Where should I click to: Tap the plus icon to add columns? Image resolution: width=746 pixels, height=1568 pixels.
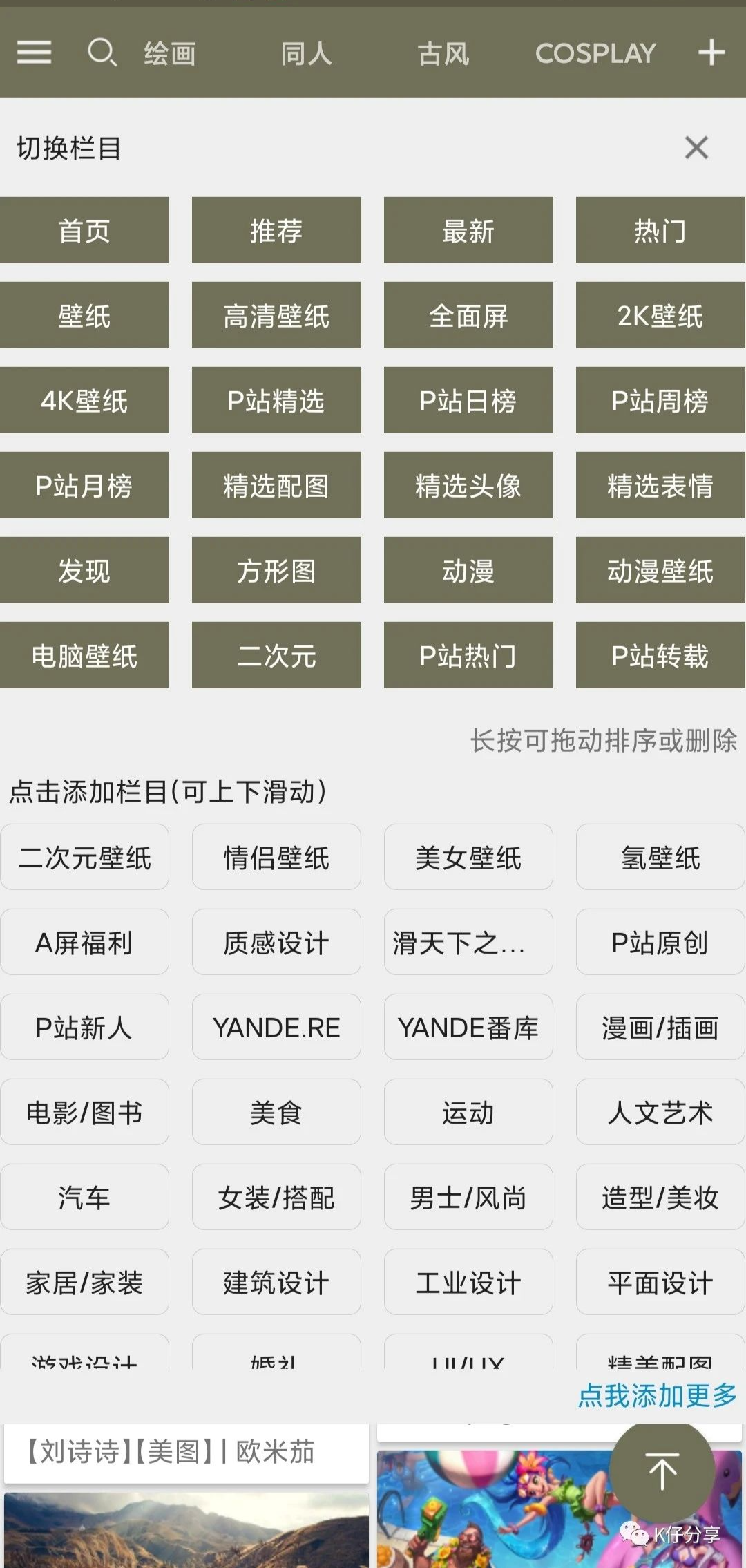(x=711, y=53)
